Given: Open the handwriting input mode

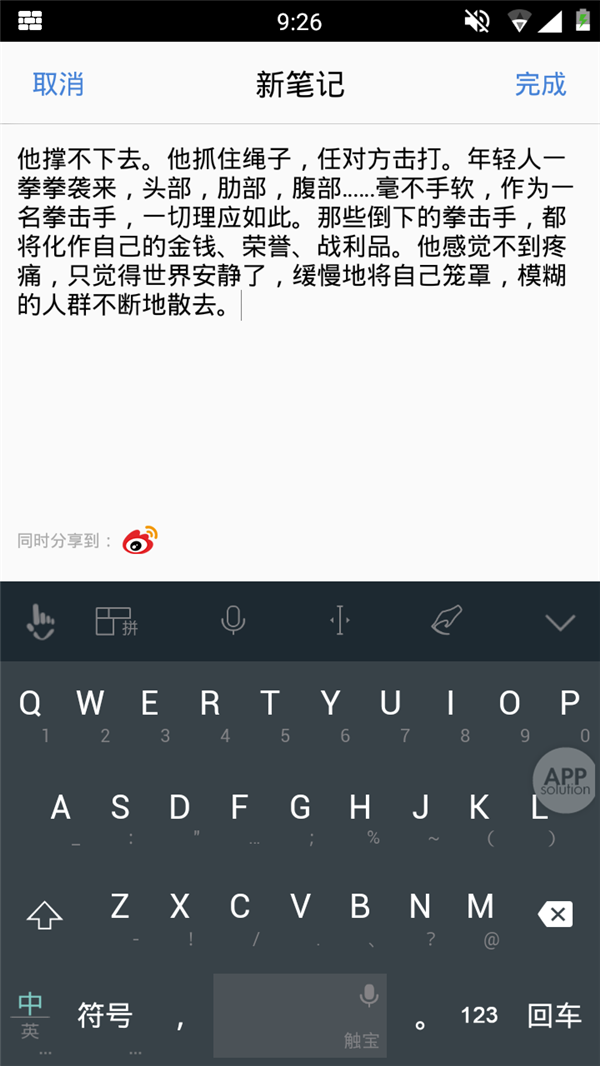Looking at the screenshot, I should pos(447,622).
